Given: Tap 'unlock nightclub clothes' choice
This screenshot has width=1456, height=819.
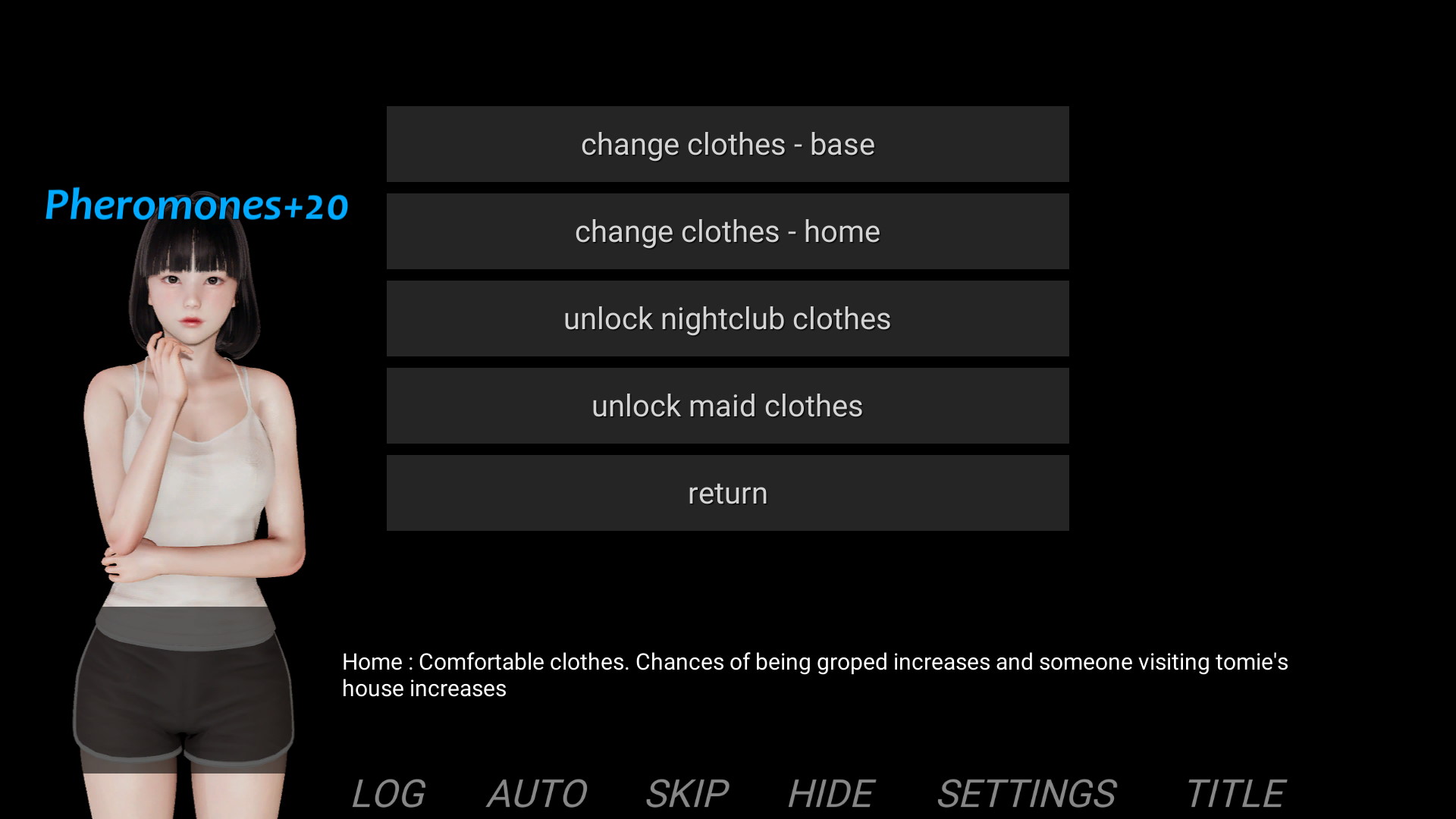Looking at the screenshot, I should [727, 318].
